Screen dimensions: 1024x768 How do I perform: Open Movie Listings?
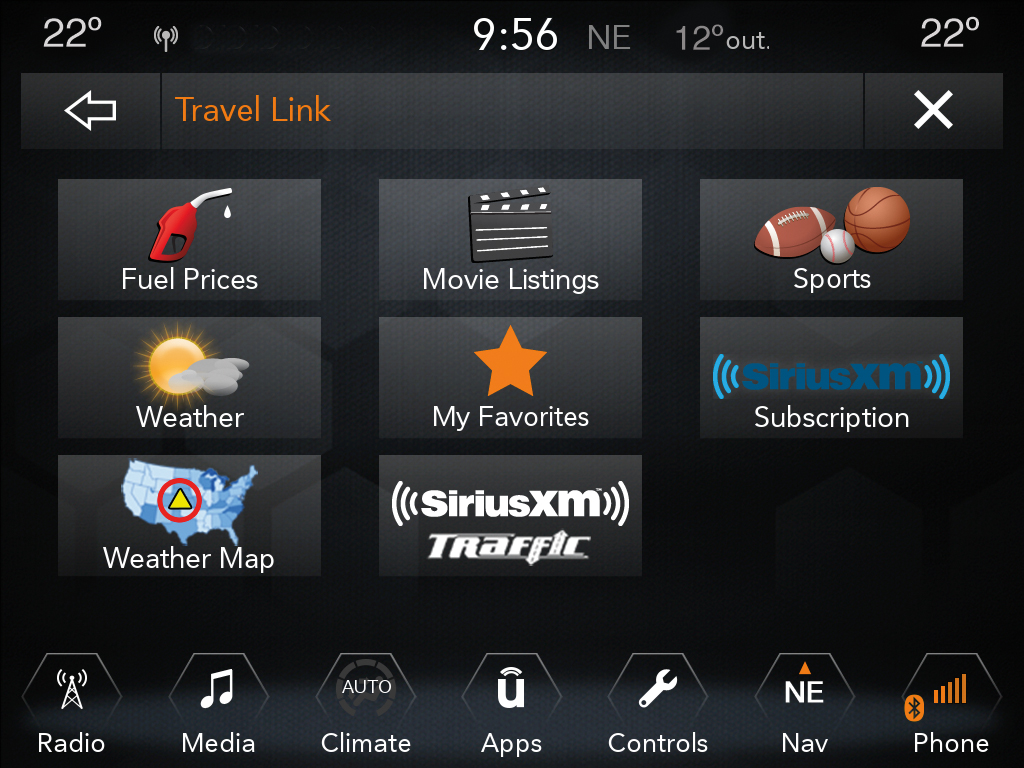click(510, 240)
